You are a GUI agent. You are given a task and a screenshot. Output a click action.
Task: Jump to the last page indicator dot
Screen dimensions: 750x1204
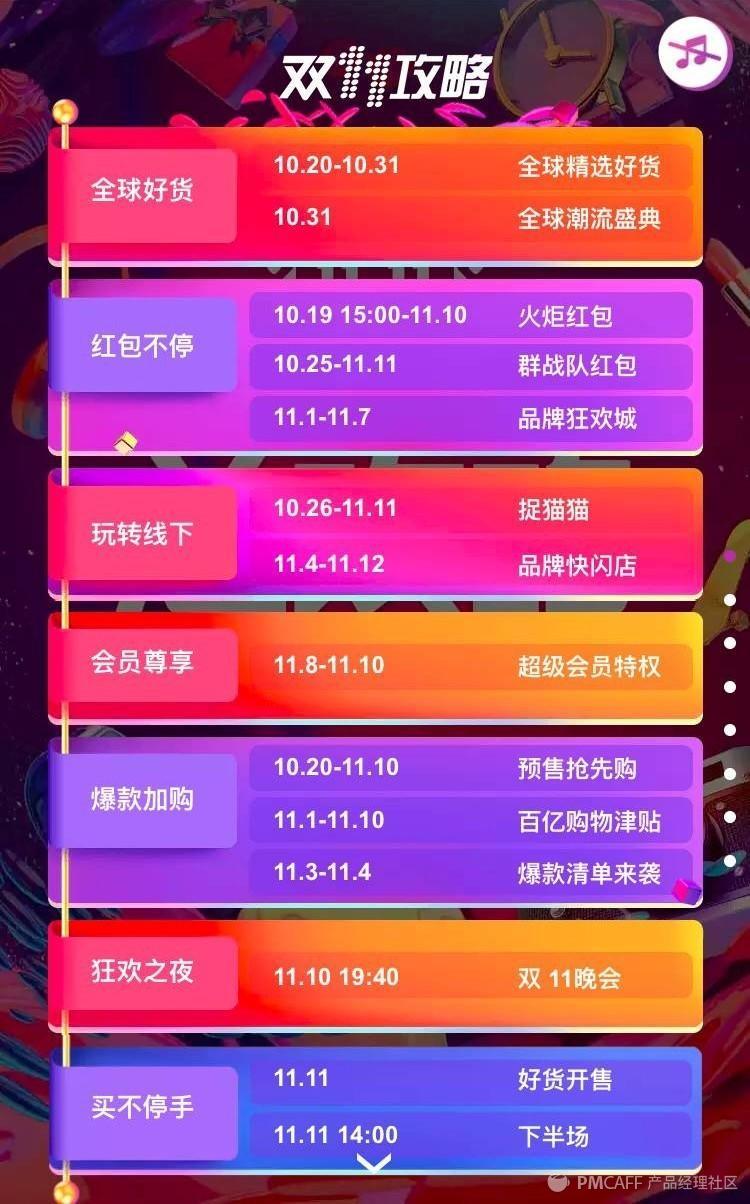pos(730,860)
